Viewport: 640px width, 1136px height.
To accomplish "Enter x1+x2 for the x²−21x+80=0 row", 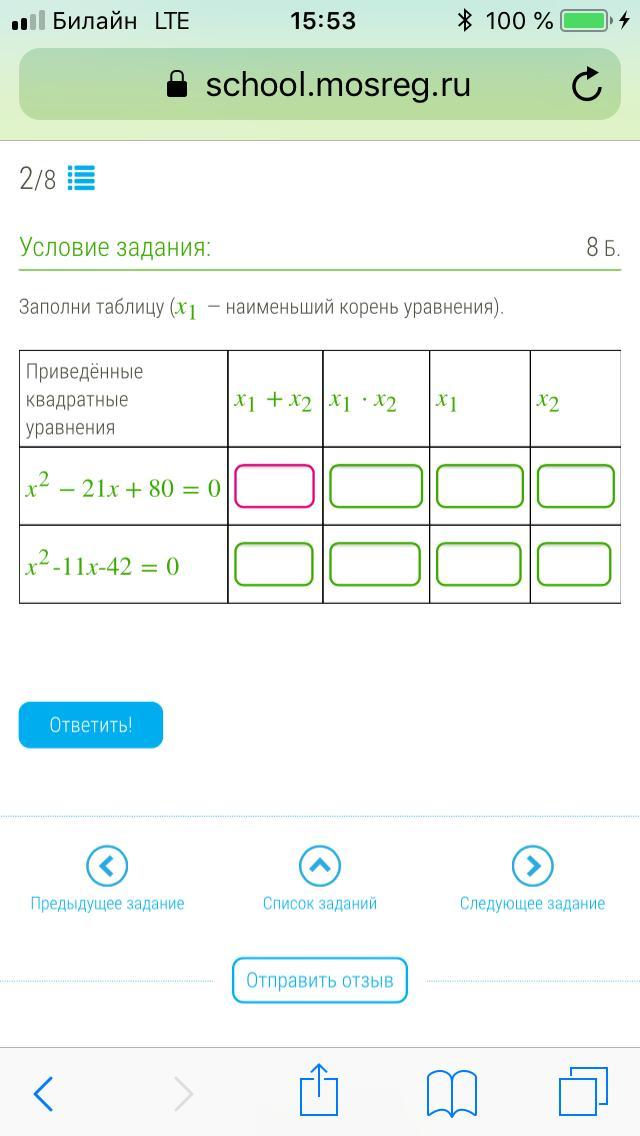I will 274,486.
